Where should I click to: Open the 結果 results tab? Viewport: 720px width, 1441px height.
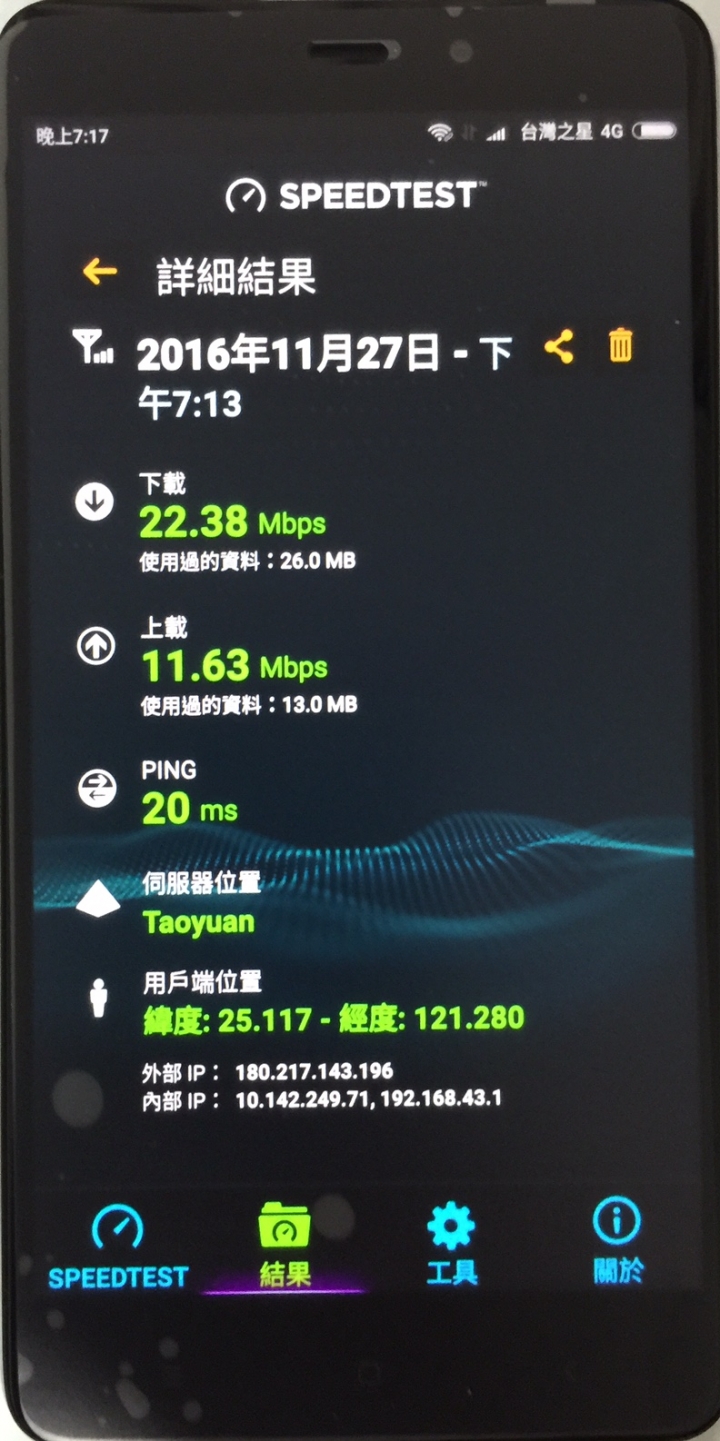(x=285, y=1246)
